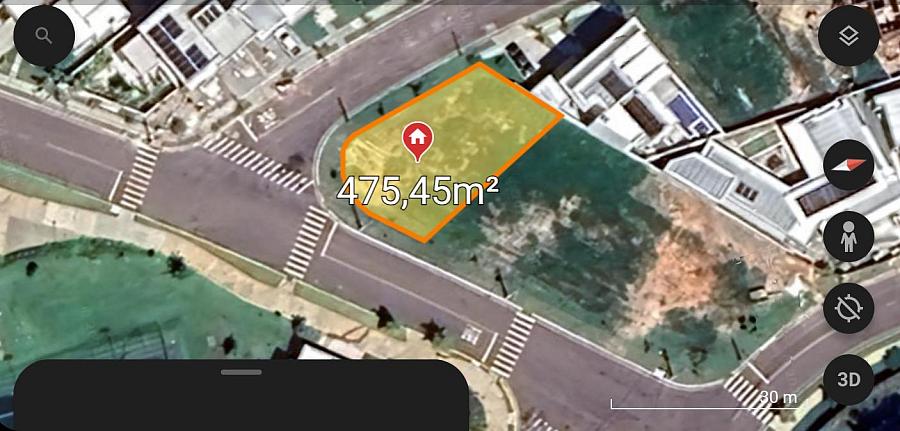Tap the compass to reset north
Image resolution: width=900 pixels, height=431 pixels.
pyautogui.click(x=848, y=166)
